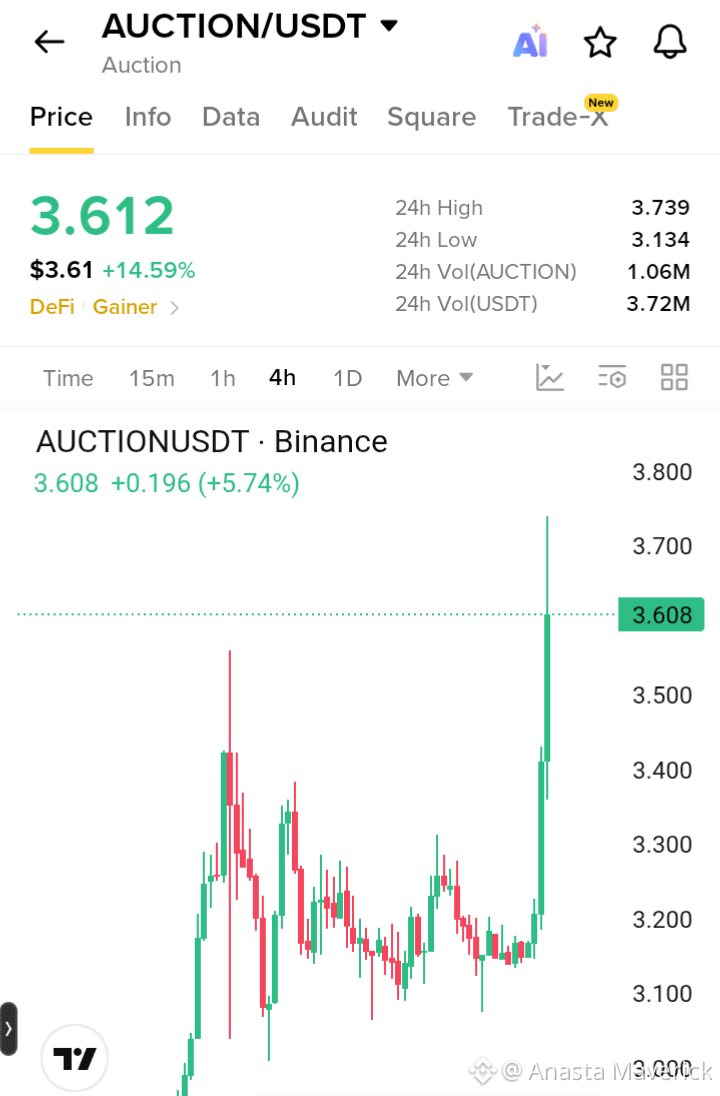Open the grid layout icon
Image resolution: width=720 pixels, height=1096 pixels.
[674, 377]
